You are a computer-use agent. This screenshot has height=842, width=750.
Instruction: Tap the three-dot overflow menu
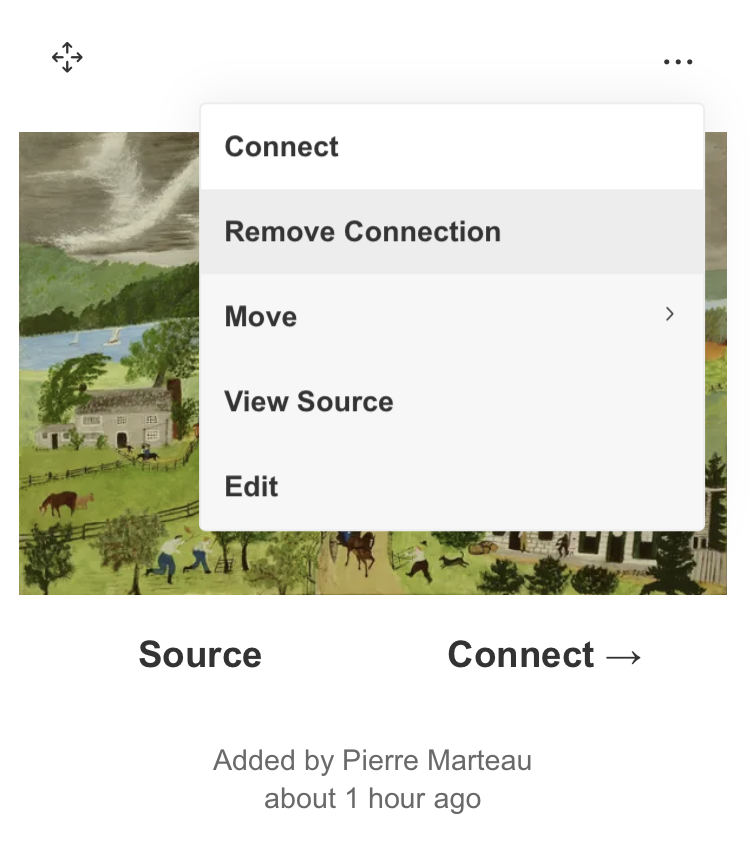click(x=677, y=62)
